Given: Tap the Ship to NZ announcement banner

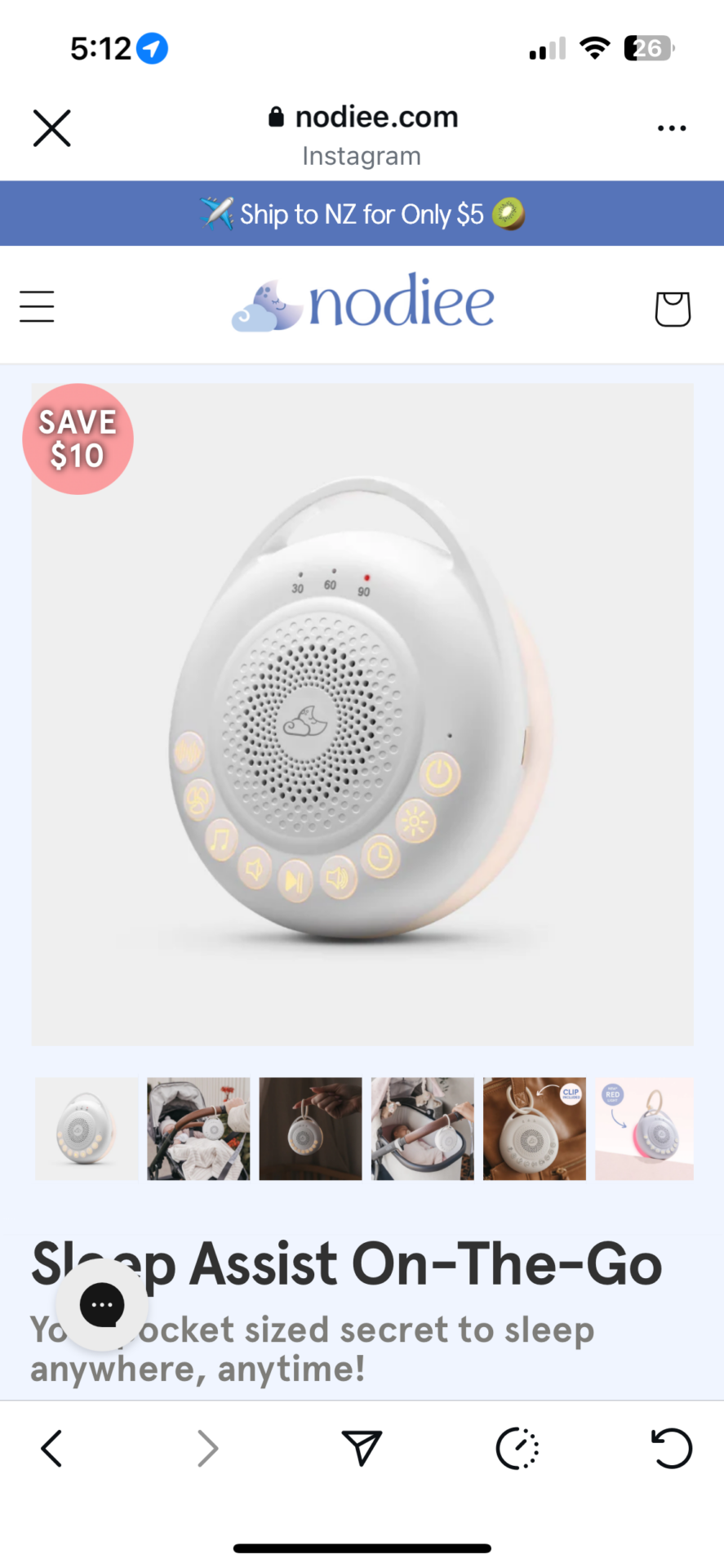Looking at the screenshot, I should 362,214.
